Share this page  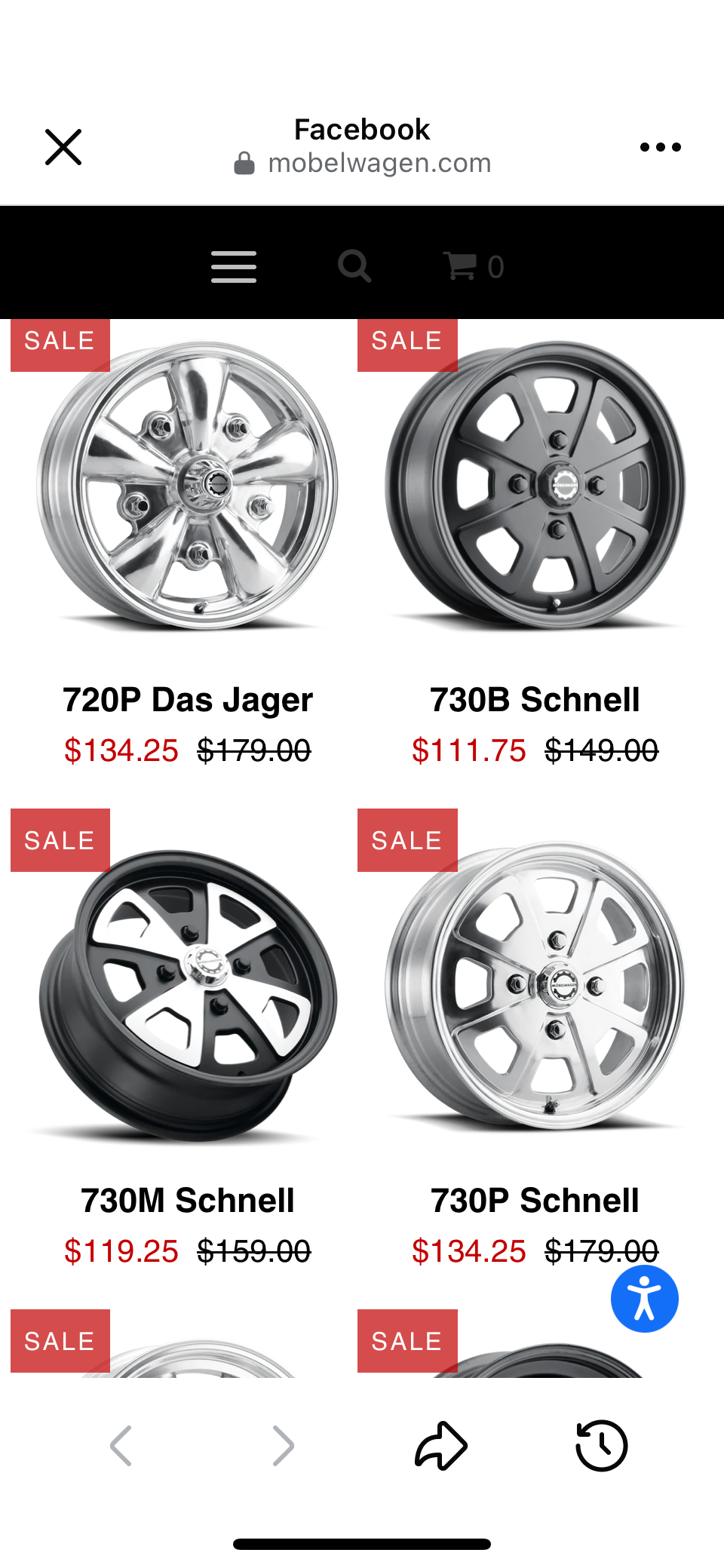click(x=441, y=1446)
